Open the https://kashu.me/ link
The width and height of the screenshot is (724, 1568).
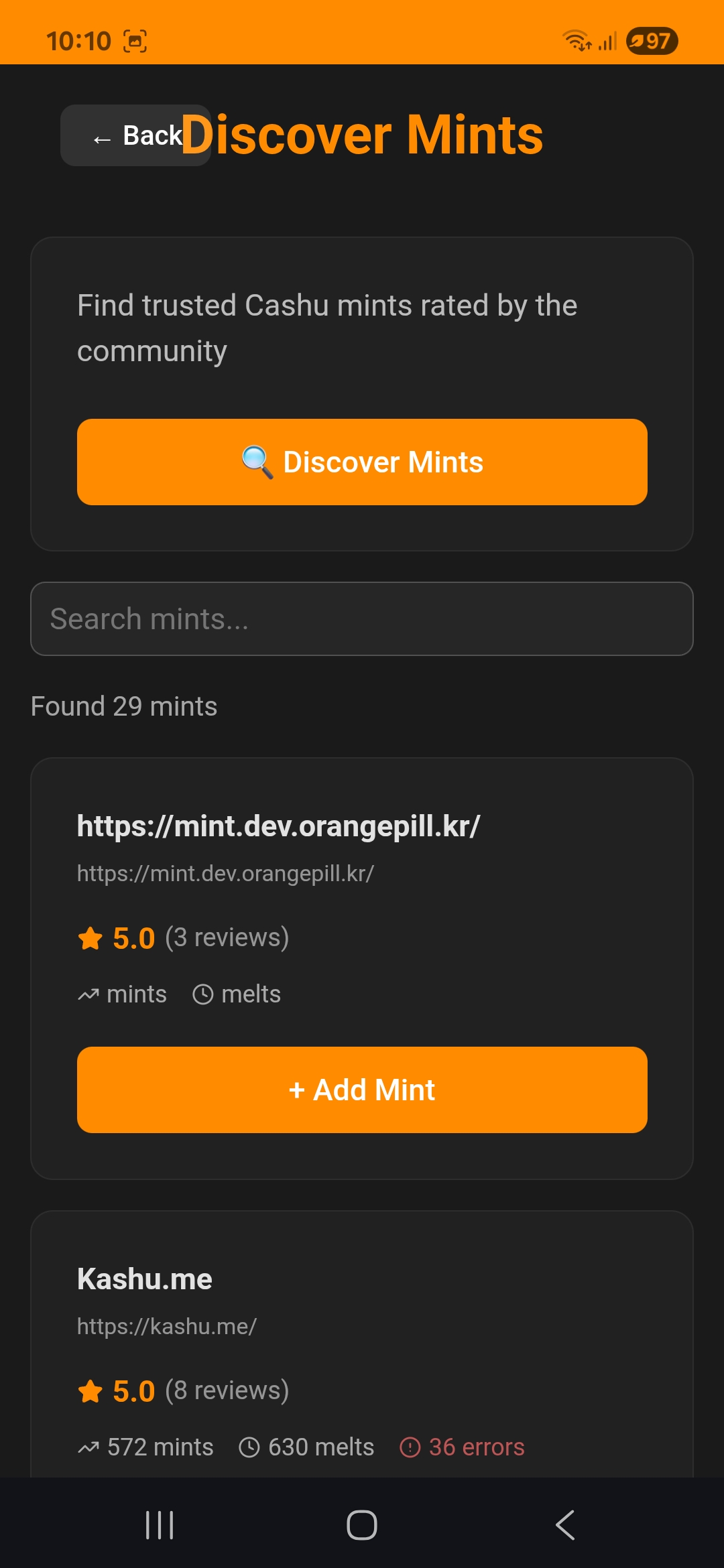[x=168, y=1325]
